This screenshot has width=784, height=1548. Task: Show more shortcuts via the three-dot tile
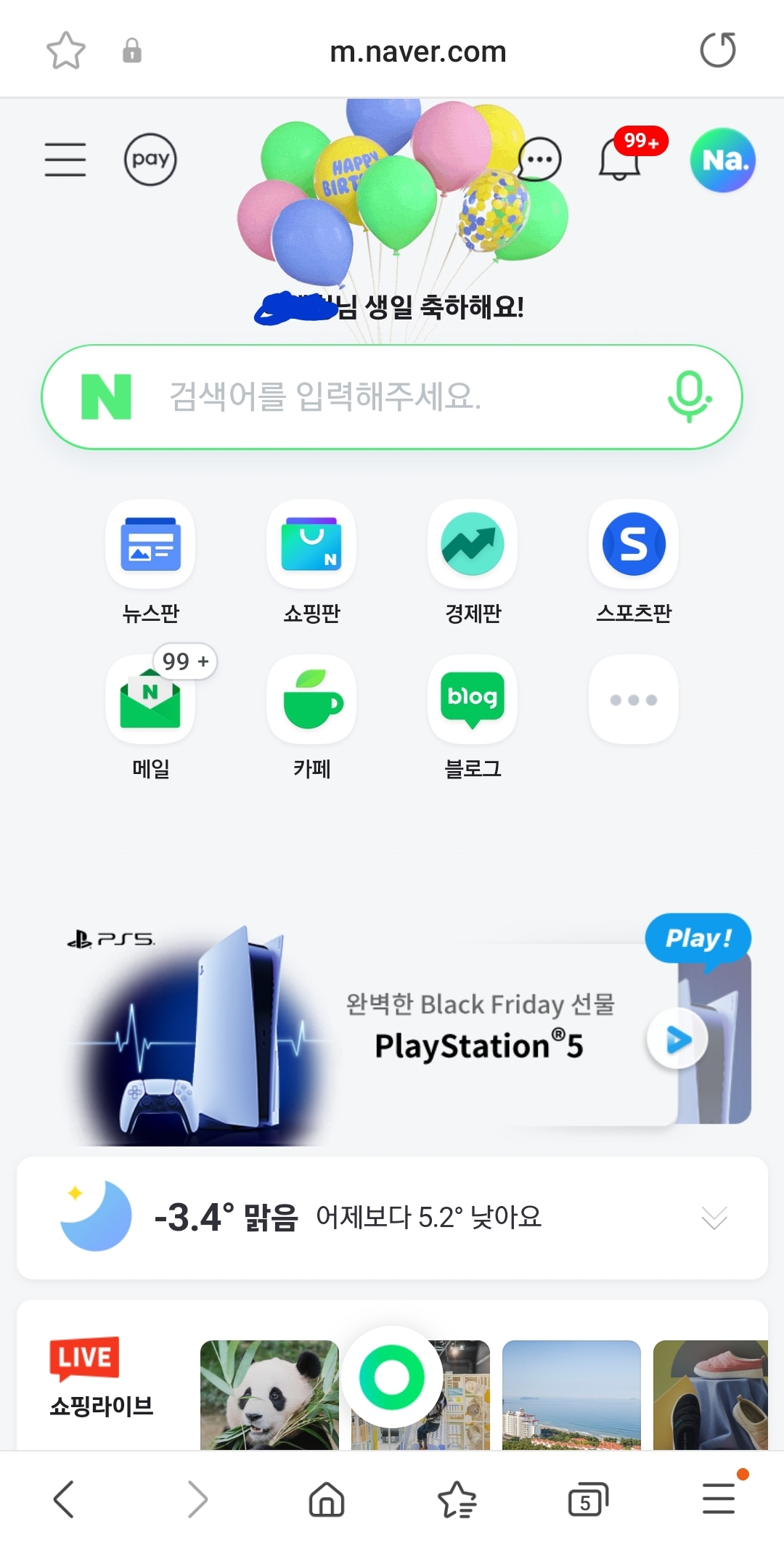[x=634, y=699]
